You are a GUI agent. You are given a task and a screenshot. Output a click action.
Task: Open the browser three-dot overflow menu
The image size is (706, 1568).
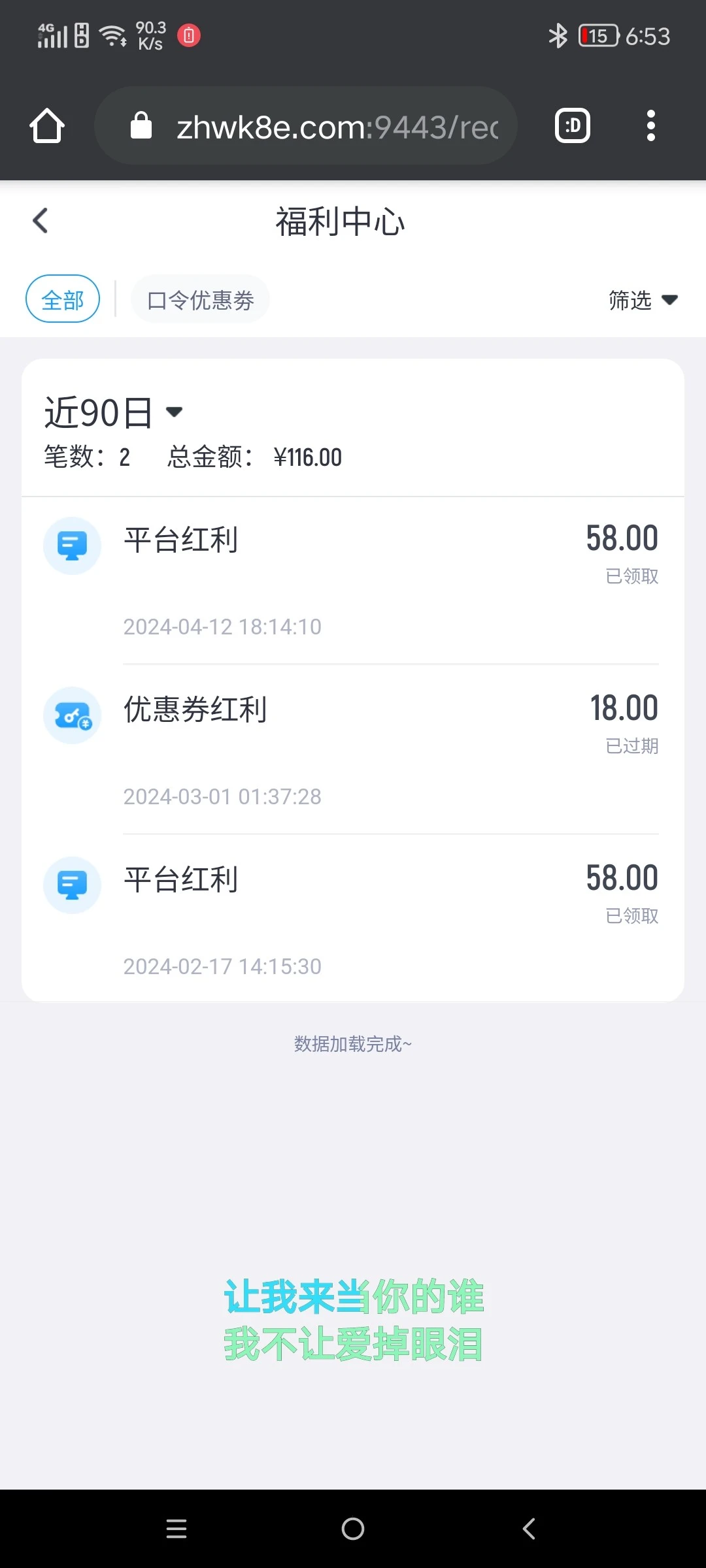pyautogui.click(x=650, y=125)
